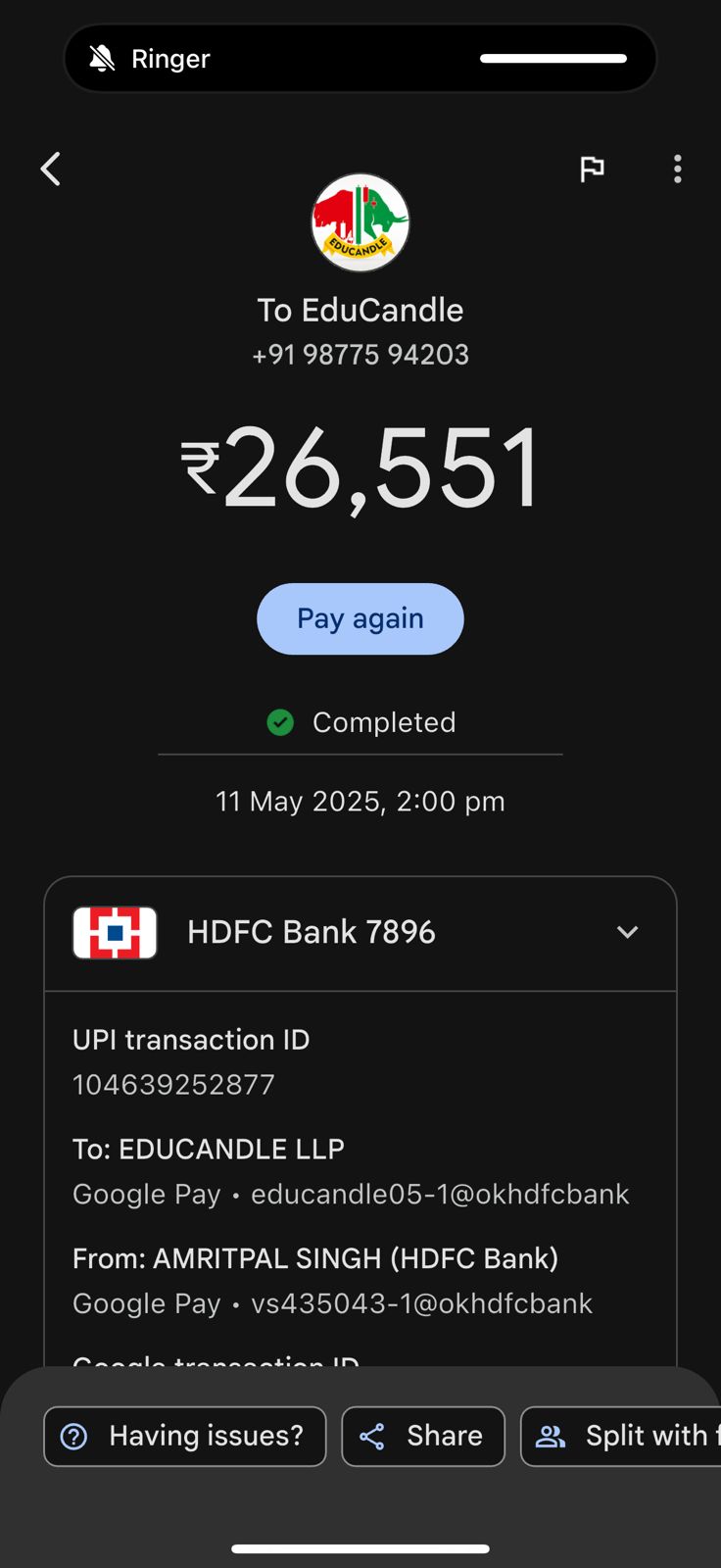
Task: Share this payment receipt
Action: pos(423,1436)
